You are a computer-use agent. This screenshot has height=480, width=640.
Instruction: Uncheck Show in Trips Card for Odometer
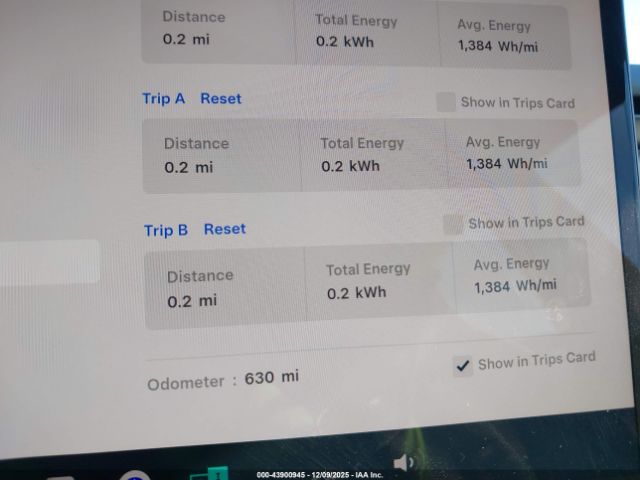[x=462, y=365]
